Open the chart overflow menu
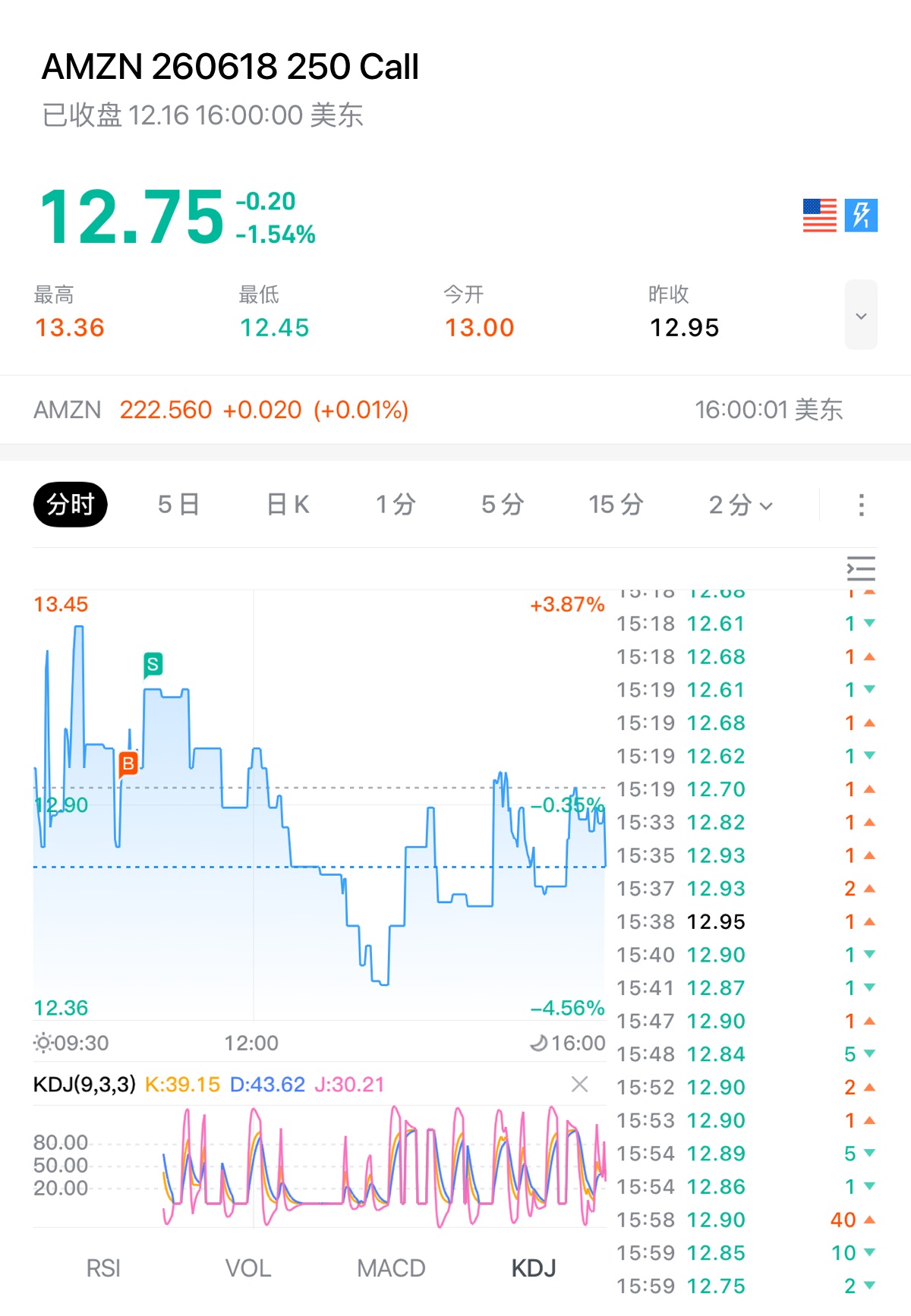 [861, 505]
